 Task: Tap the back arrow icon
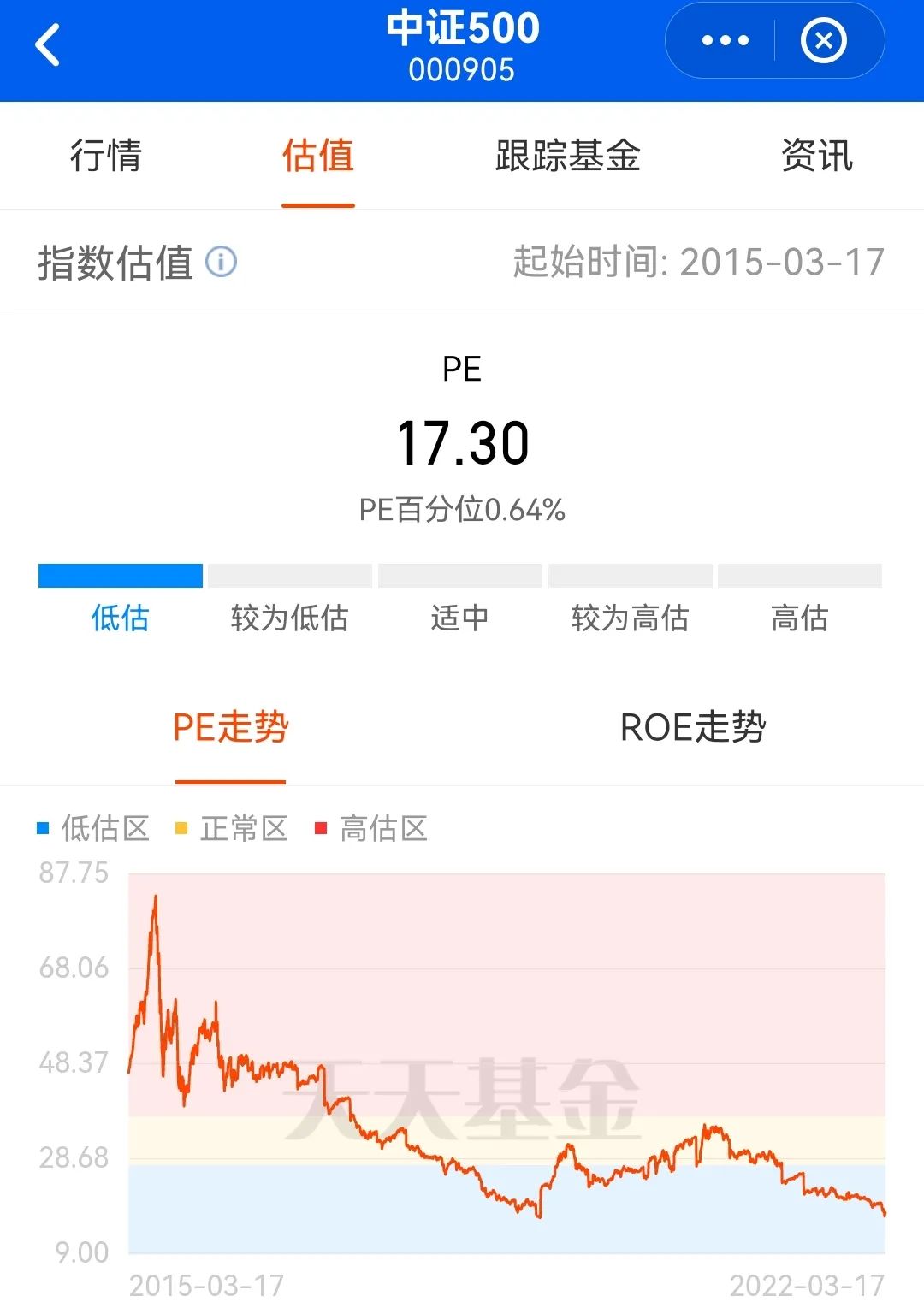click(49, 44)
